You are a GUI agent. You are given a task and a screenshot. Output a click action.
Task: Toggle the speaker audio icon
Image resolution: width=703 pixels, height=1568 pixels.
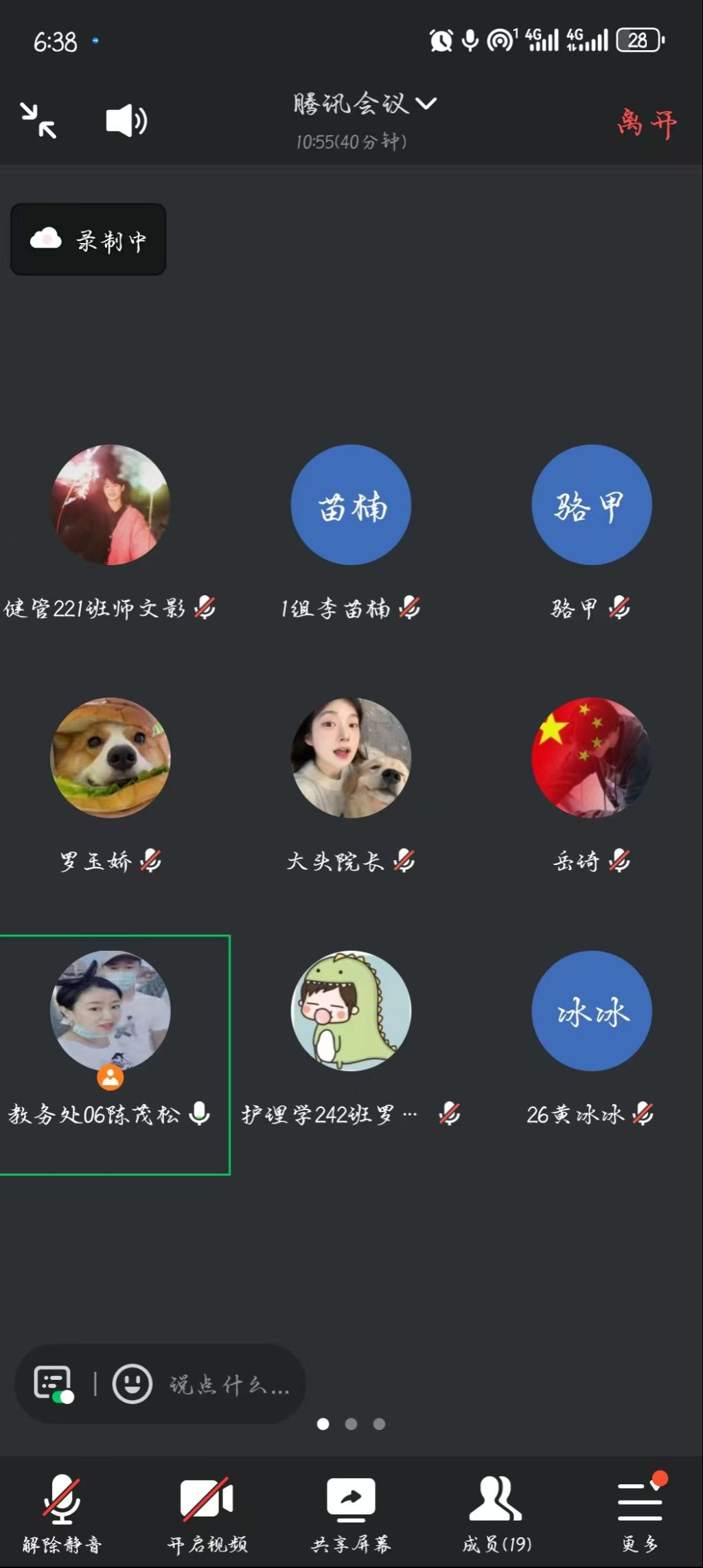pos(126,121)
